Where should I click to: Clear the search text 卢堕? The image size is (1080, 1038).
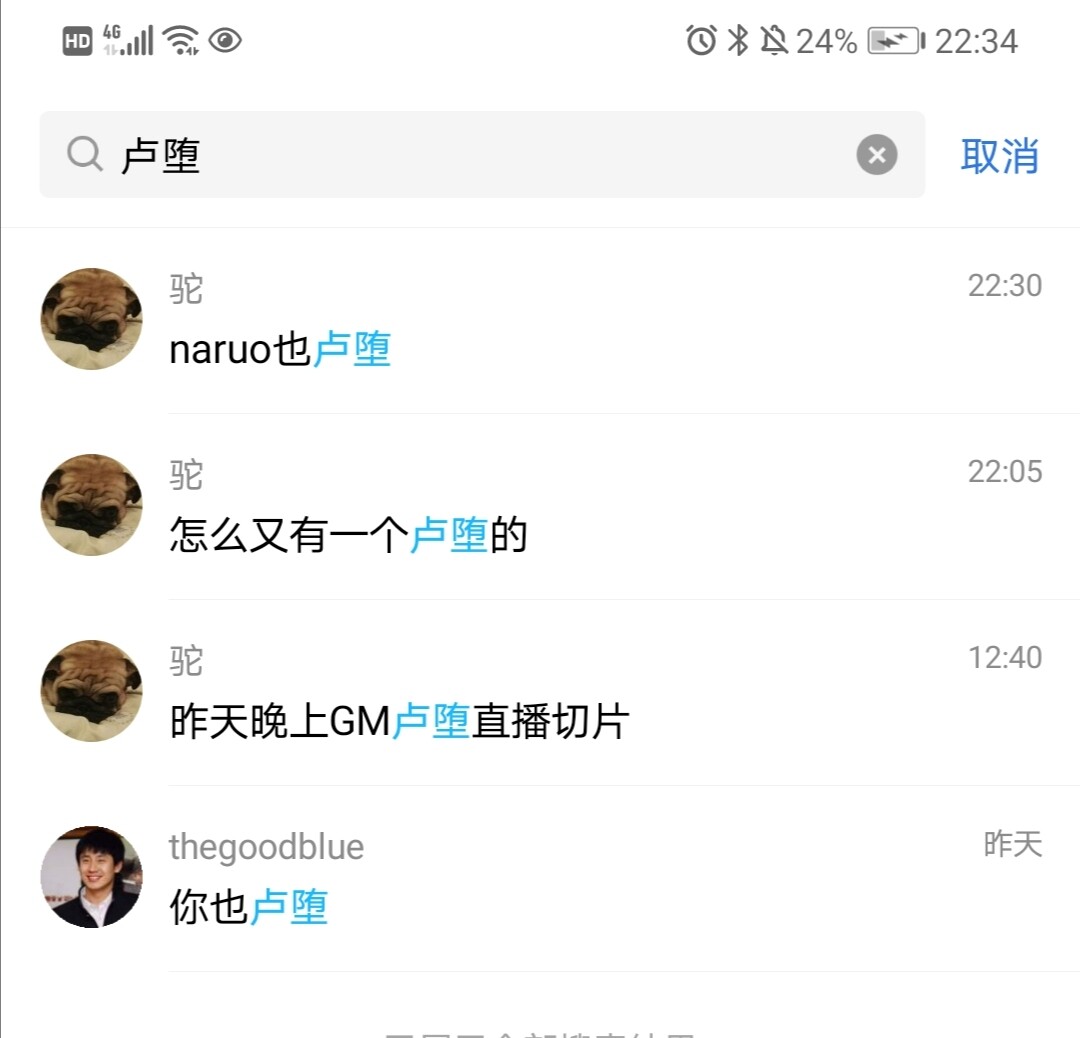[x=876, y=155]
